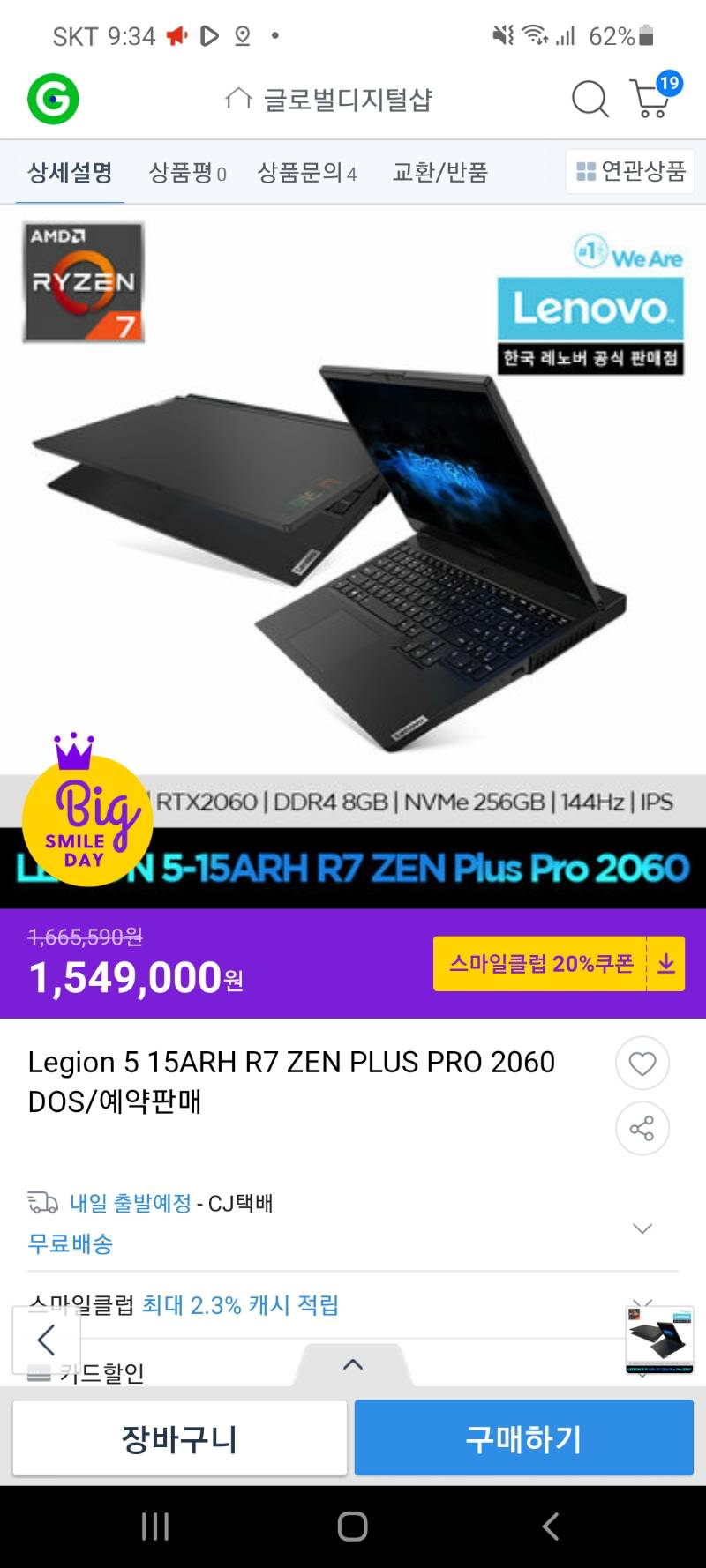Add this laptop to wishlist
The height and width of the screenshot is (1568, 706).
(642, 1064)
